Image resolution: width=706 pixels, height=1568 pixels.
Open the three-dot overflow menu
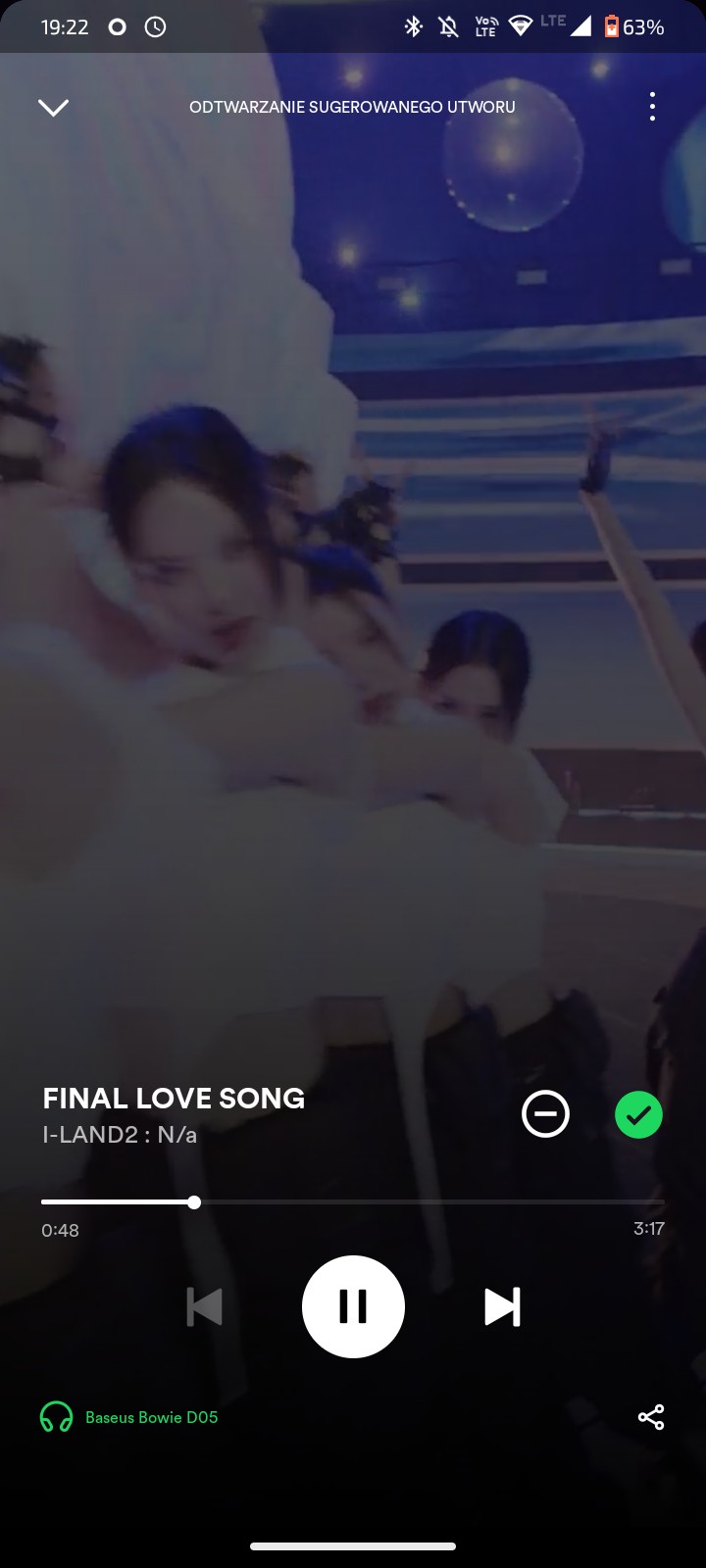click(652, 107)
